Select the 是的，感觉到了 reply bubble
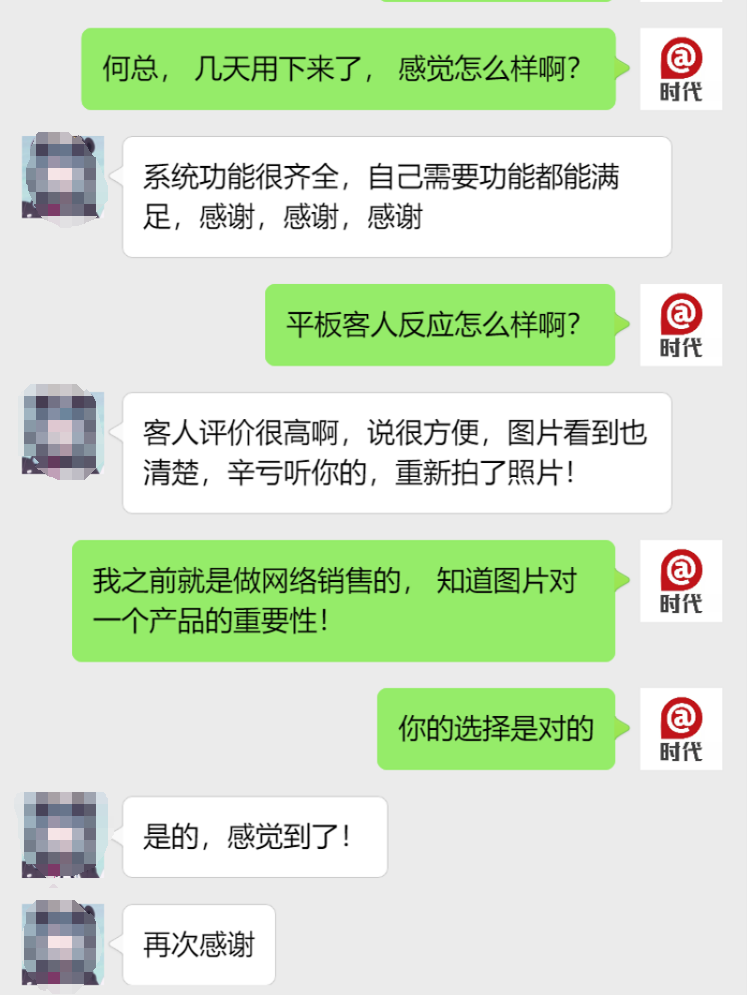This screenshot has width=747, height=995. click(x=254, y=838)
